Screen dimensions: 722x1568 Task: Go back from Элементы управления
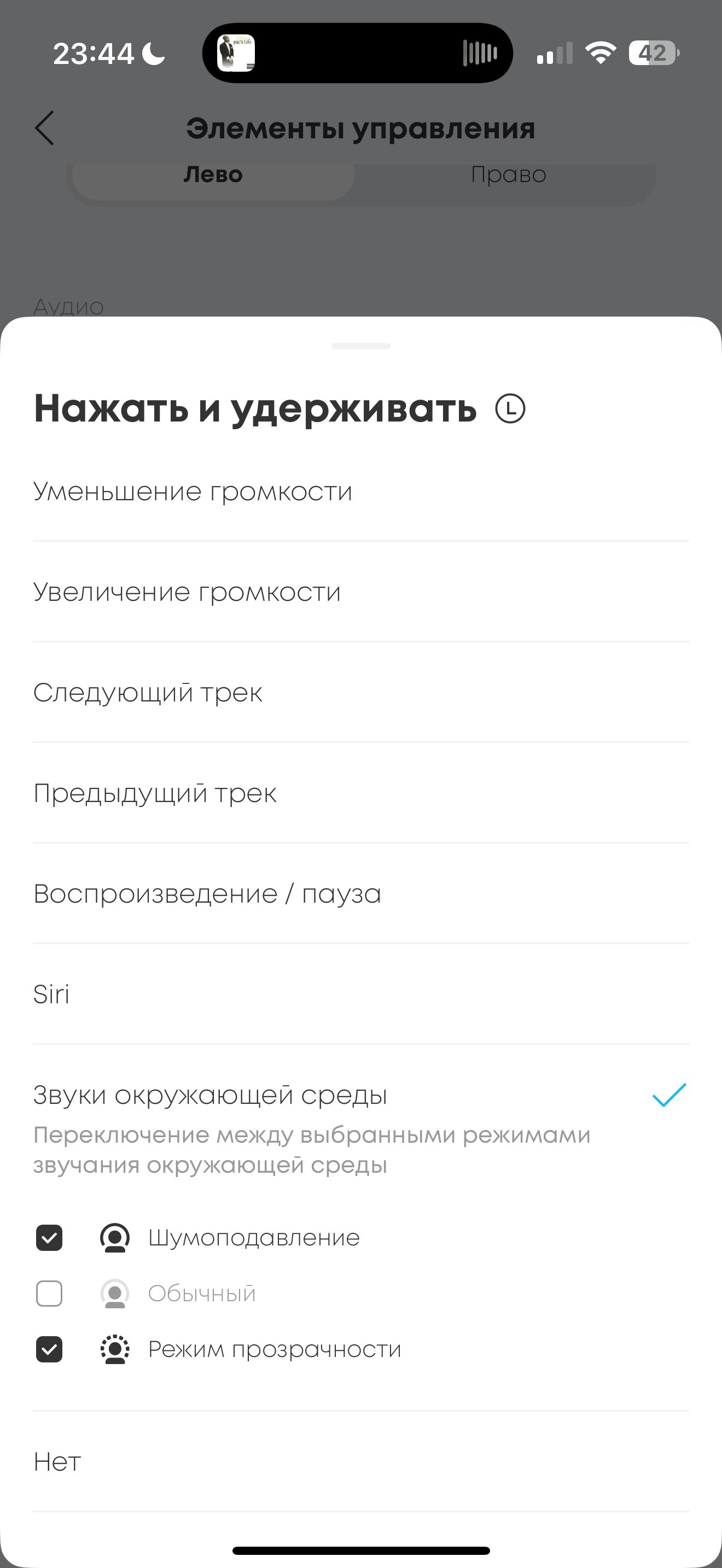click(44, 128)
